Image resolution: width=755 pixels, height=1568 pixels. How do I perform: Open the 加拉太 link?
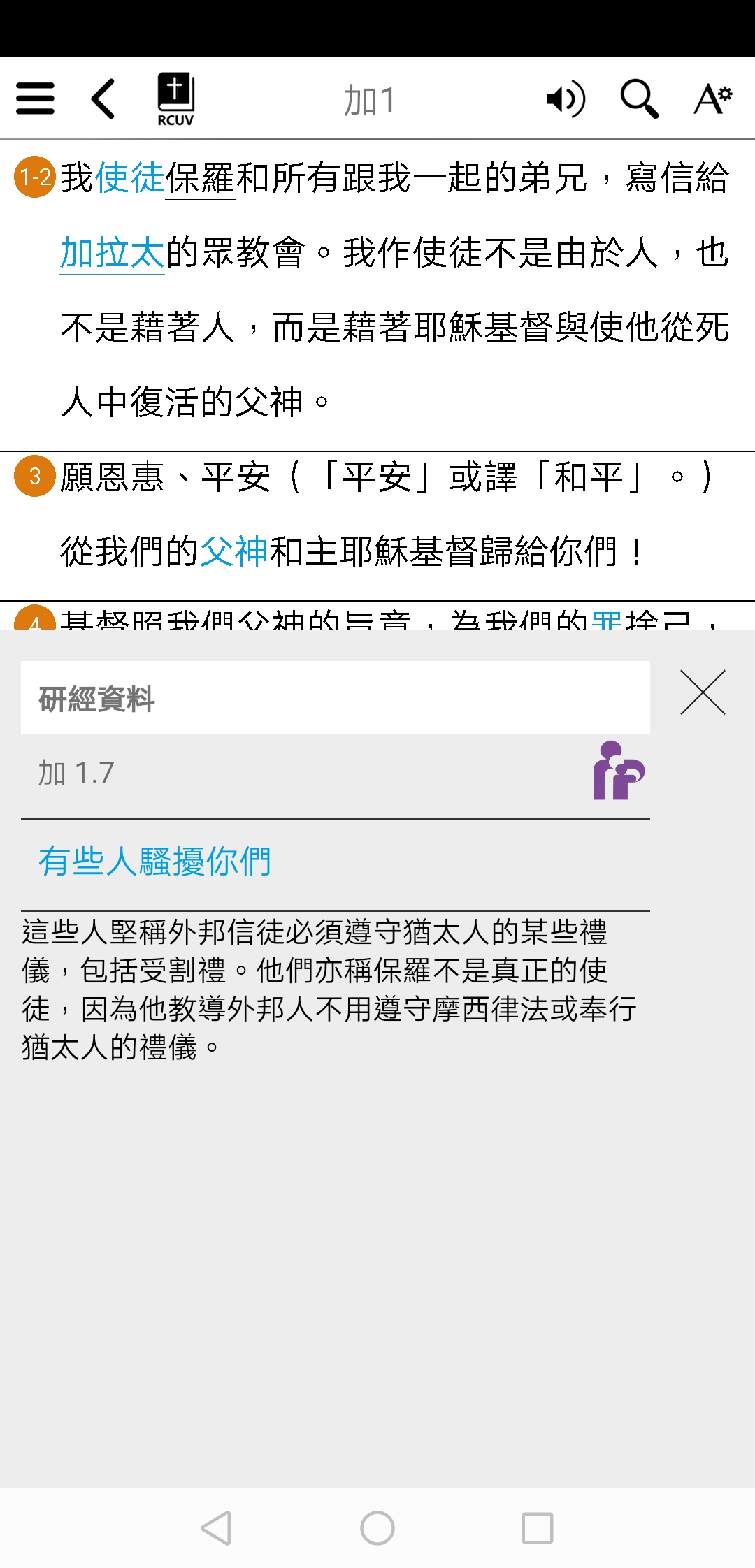click(x=112, y=252)
